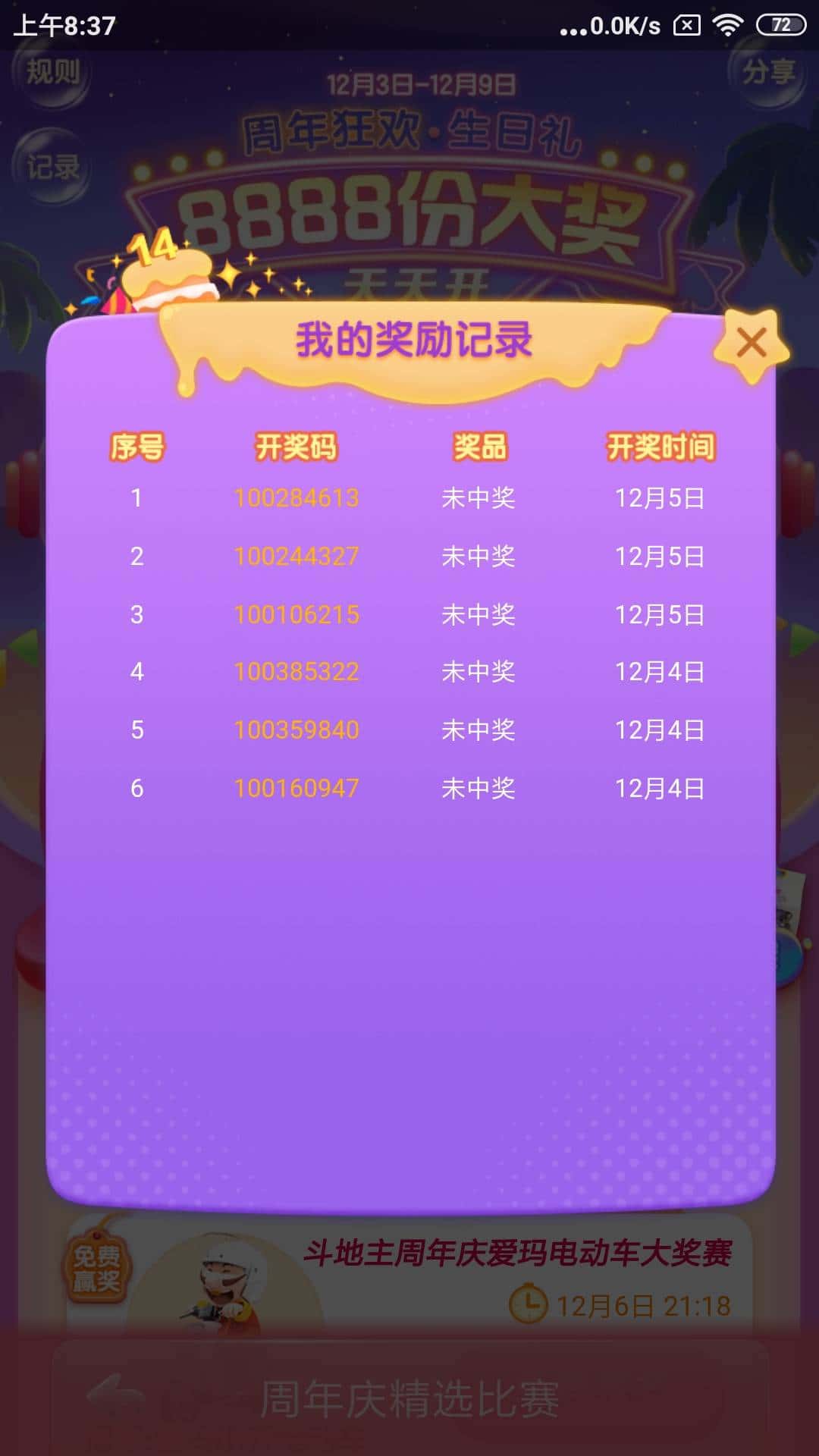Image resolution: width=819 pixels, height=1456 pixels.
Task: Click lottery code 100160947
Action: coord(297,789)
